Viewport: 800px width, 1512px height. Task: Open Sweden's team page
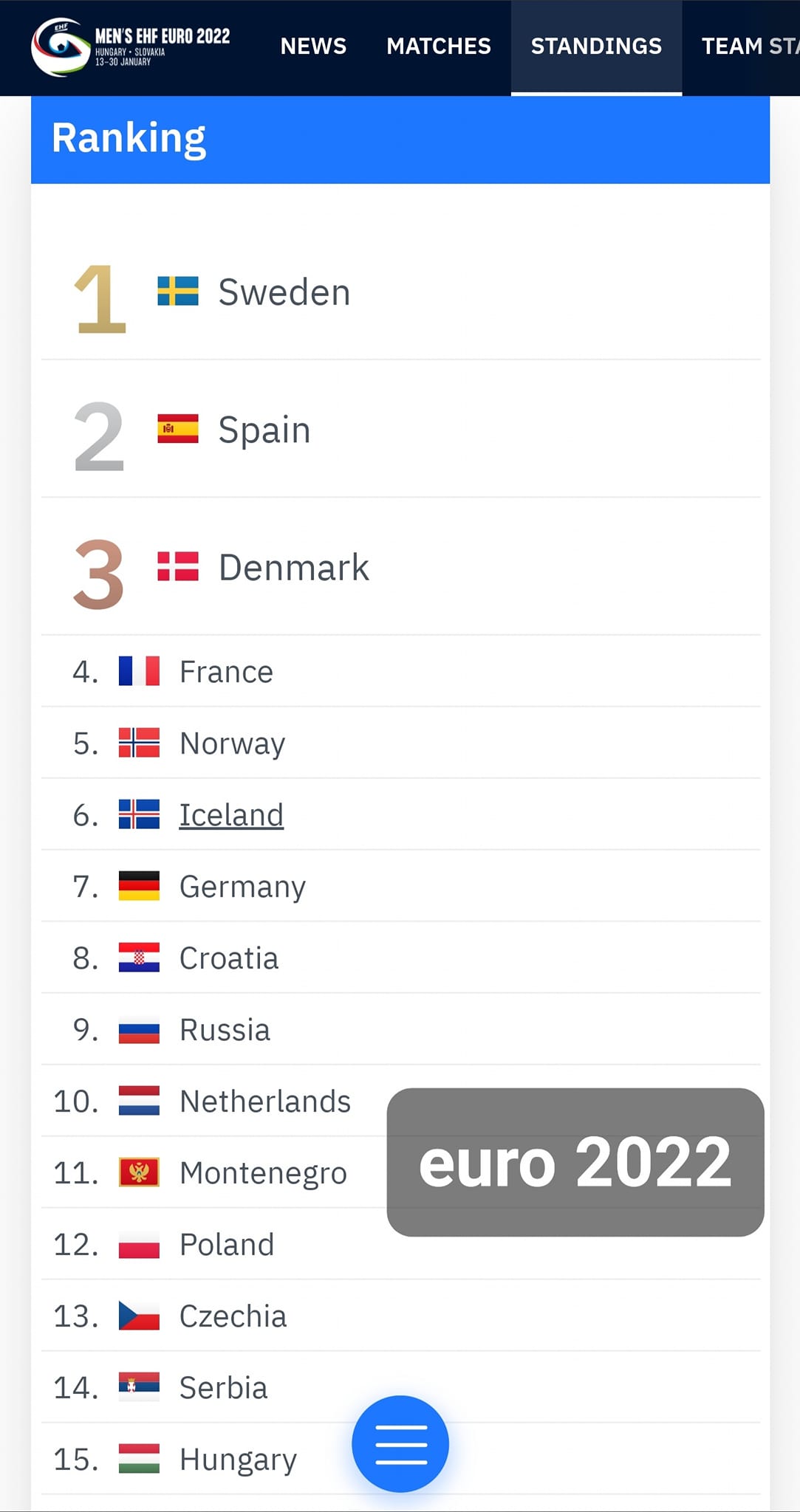pyautogui.click(x=284, y=292)
